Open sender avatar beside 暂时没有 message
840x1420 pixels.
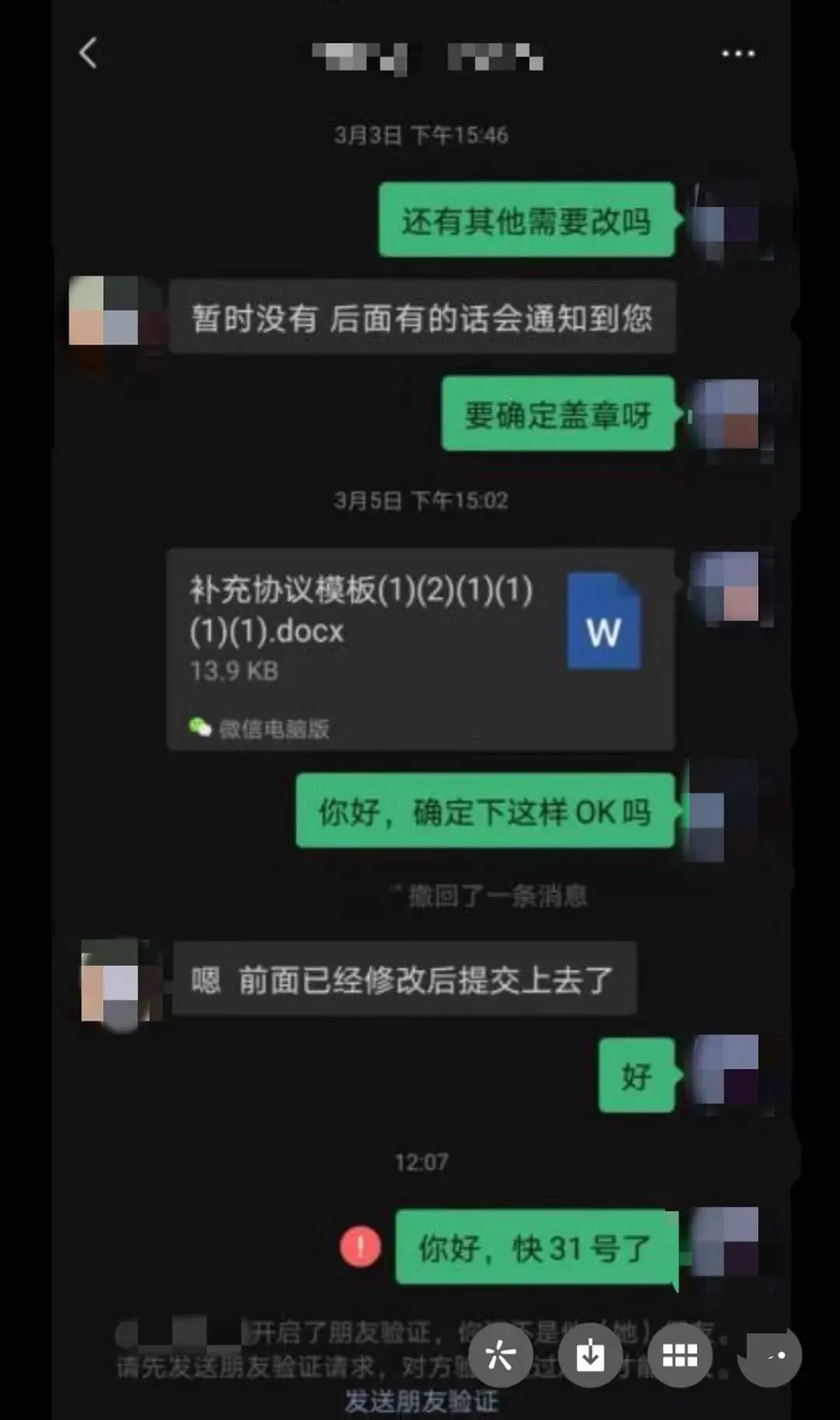pos(104,311)
